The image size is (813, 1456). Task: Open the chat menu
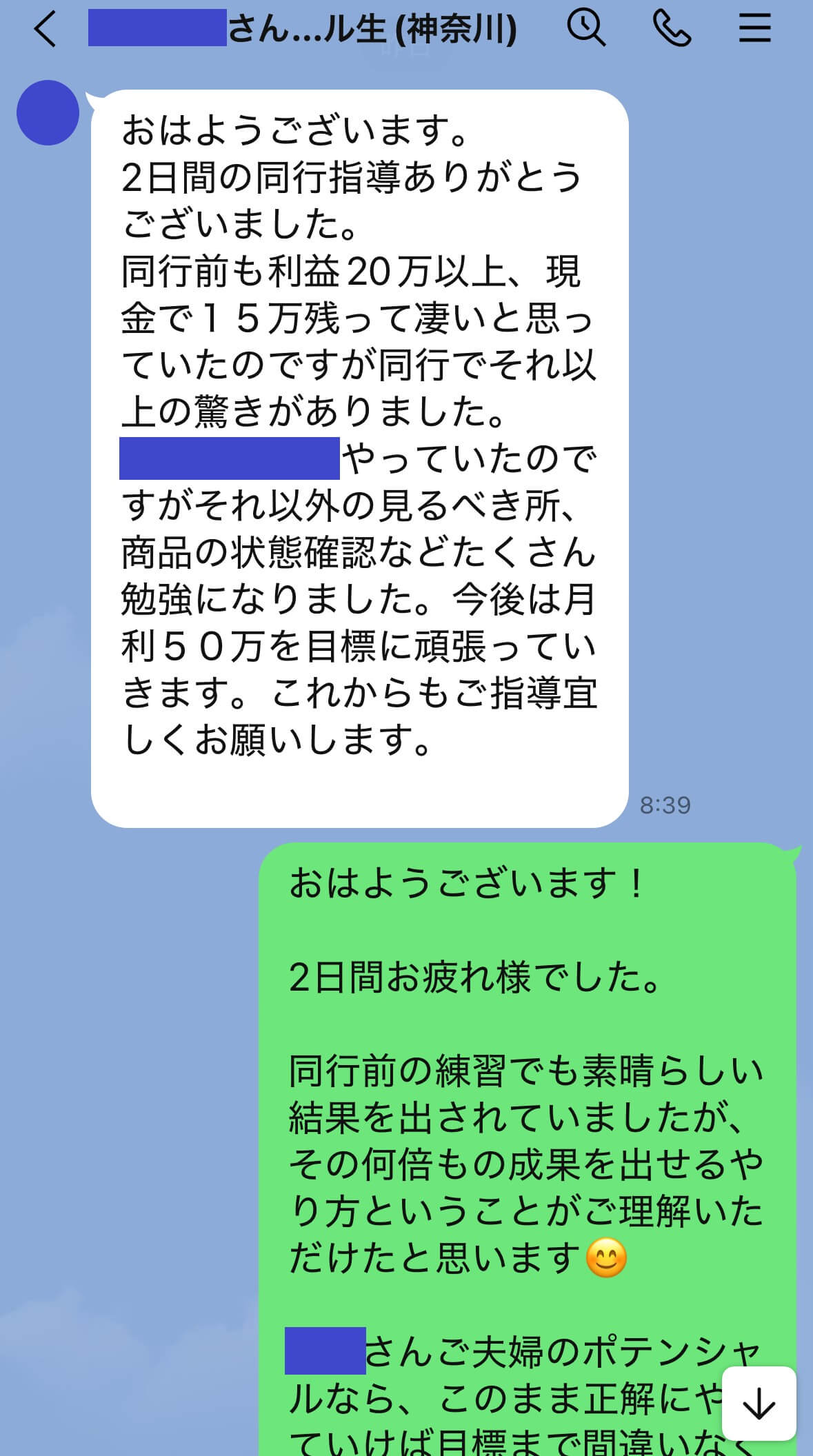pyautogui.click(x=755, y=29)
